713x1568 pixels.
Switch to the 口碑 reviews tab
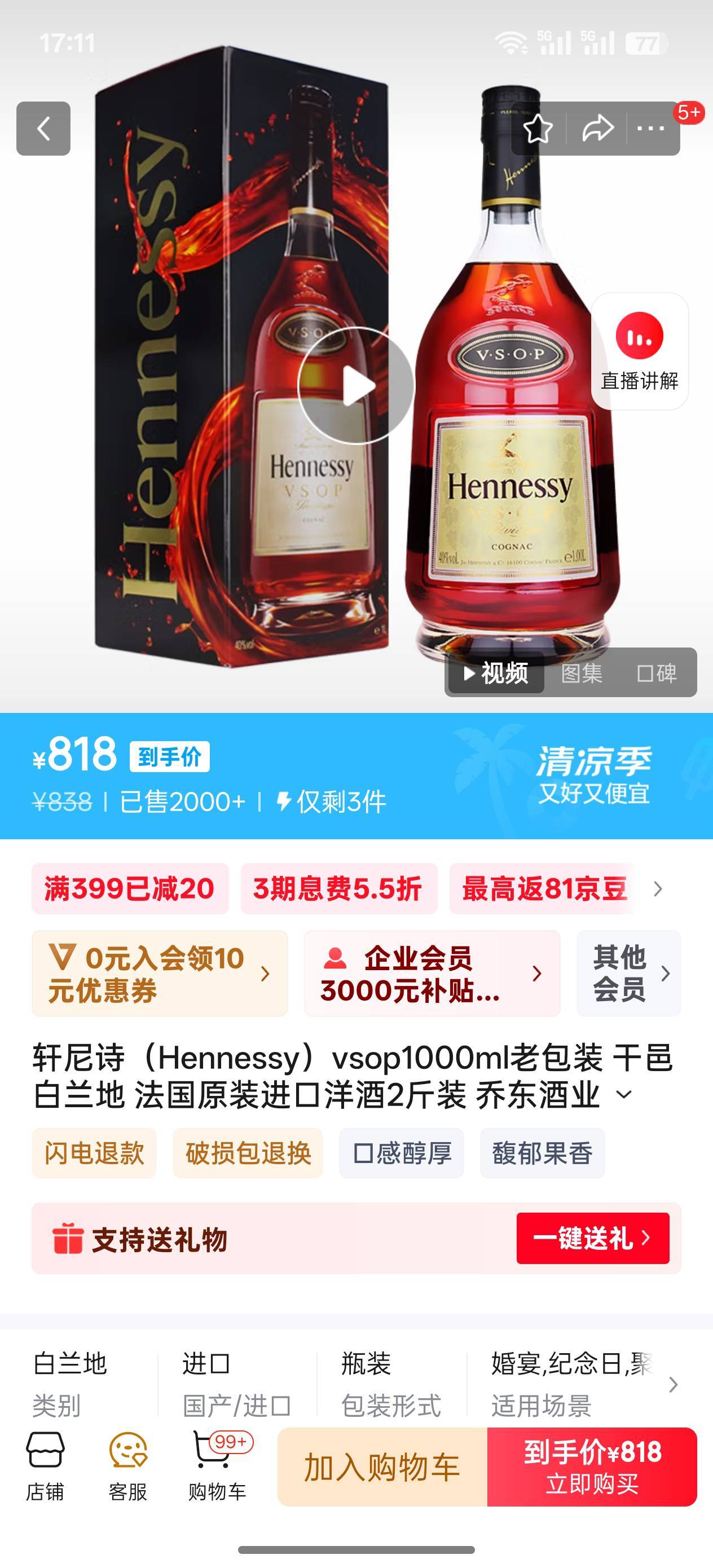point(656,673)
